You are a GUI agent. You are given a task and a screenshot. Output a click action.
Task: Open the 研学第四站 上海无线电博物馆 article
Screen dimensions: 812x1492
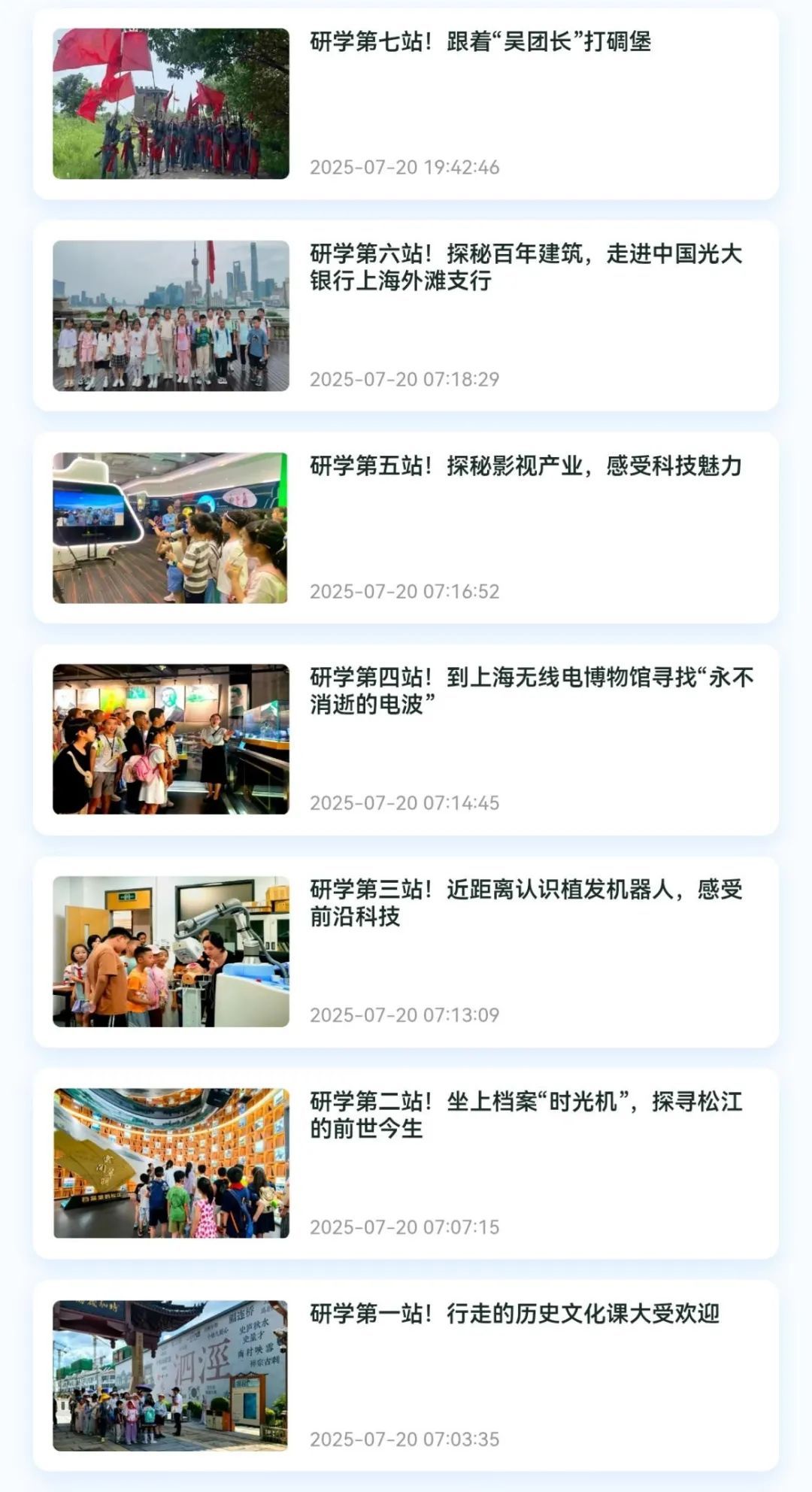pyautogui.click(x=531, y=690)
